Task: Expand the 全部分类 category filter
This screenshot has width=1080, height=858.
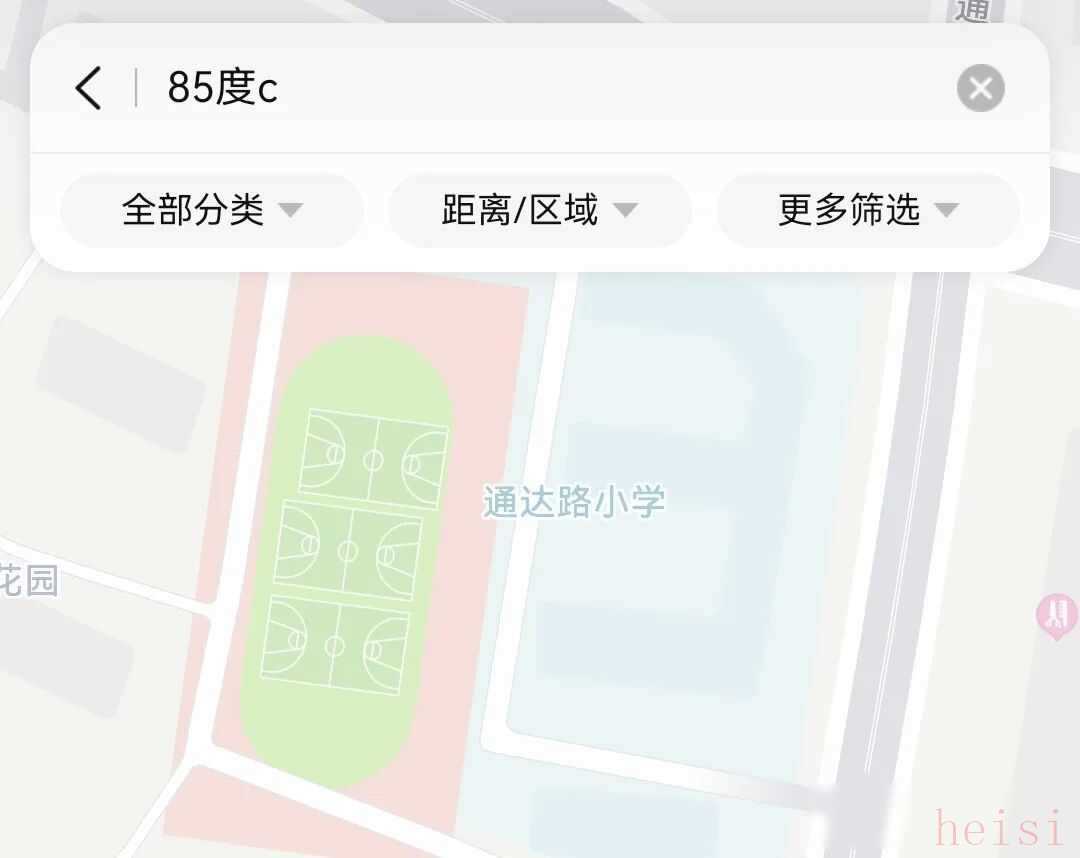Action: 211,210
